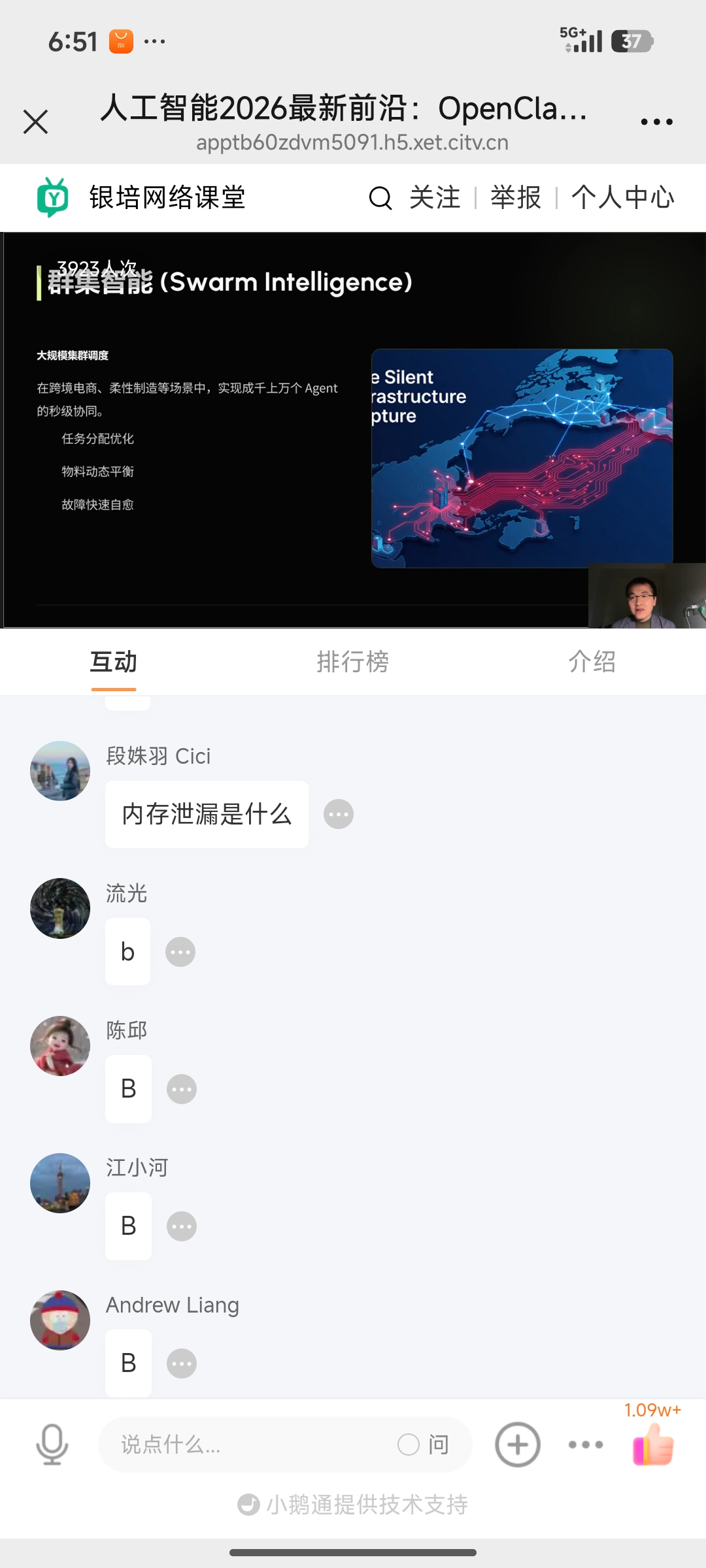Switch to the 排行榜 tab

click(x=352, y=662)
